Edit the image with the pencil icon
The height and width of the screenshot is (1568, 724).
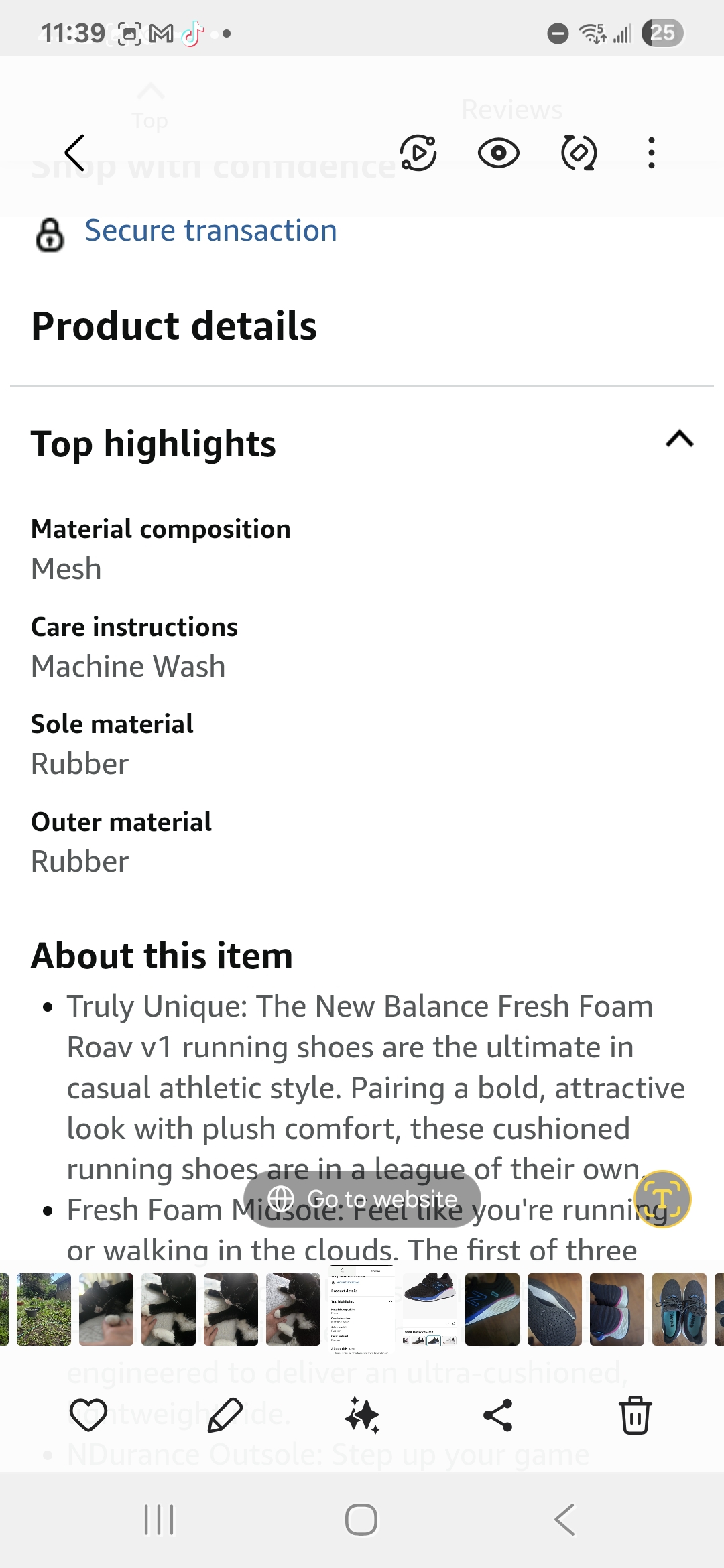(x=225, y=1415)
